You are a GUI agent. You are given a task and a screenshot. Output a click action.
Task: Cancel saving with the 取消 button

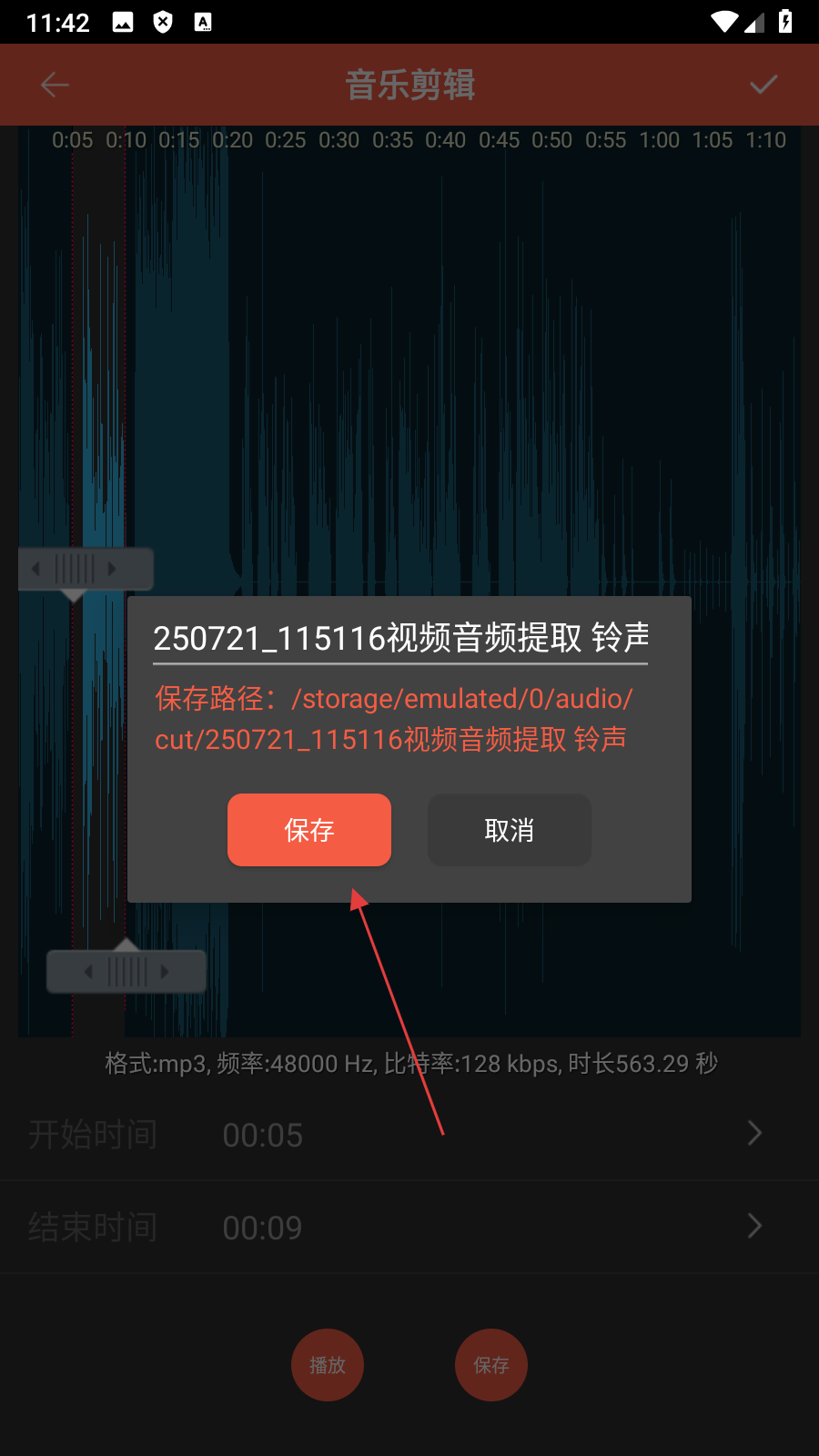click(510, 830)
